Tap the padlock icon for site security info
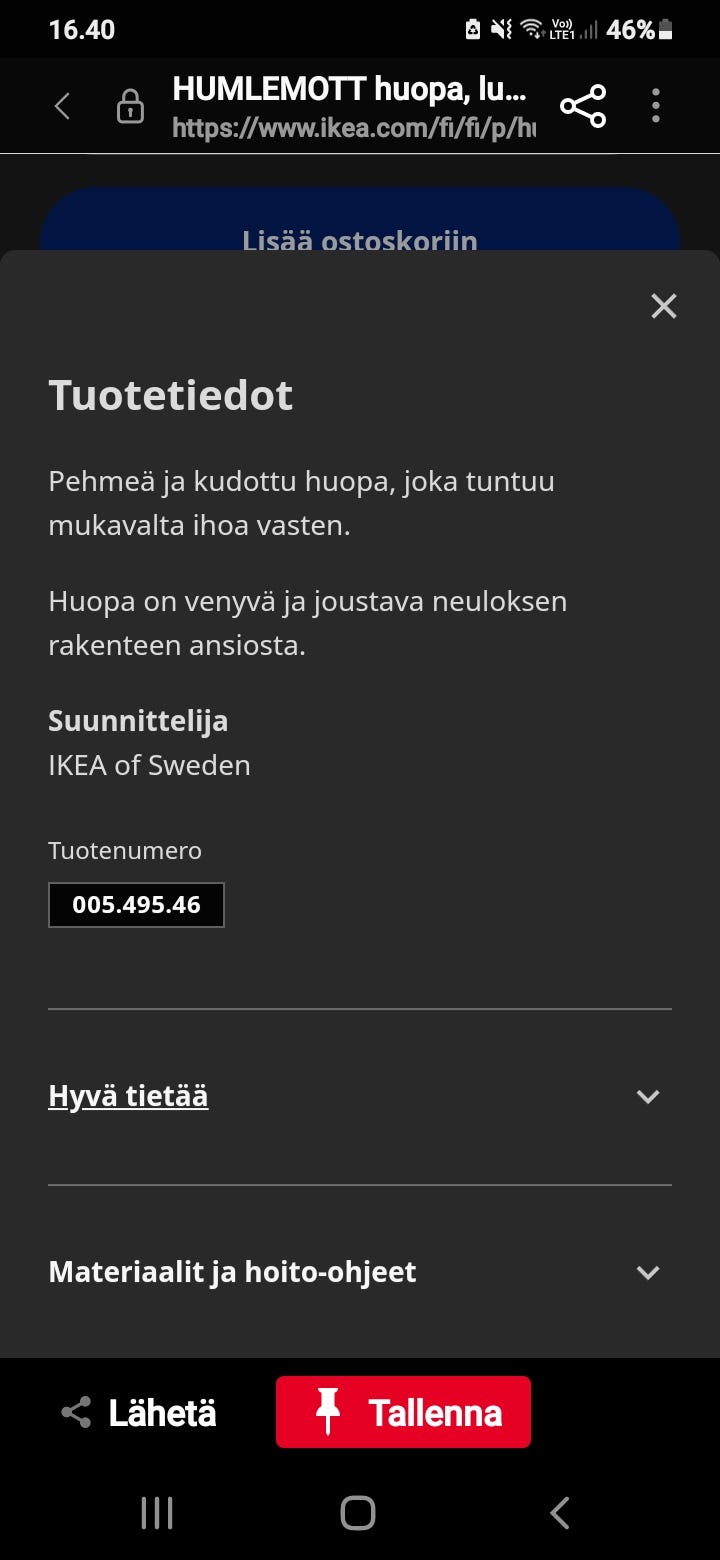The image size is (720, 1560). (x=128, y=105)
